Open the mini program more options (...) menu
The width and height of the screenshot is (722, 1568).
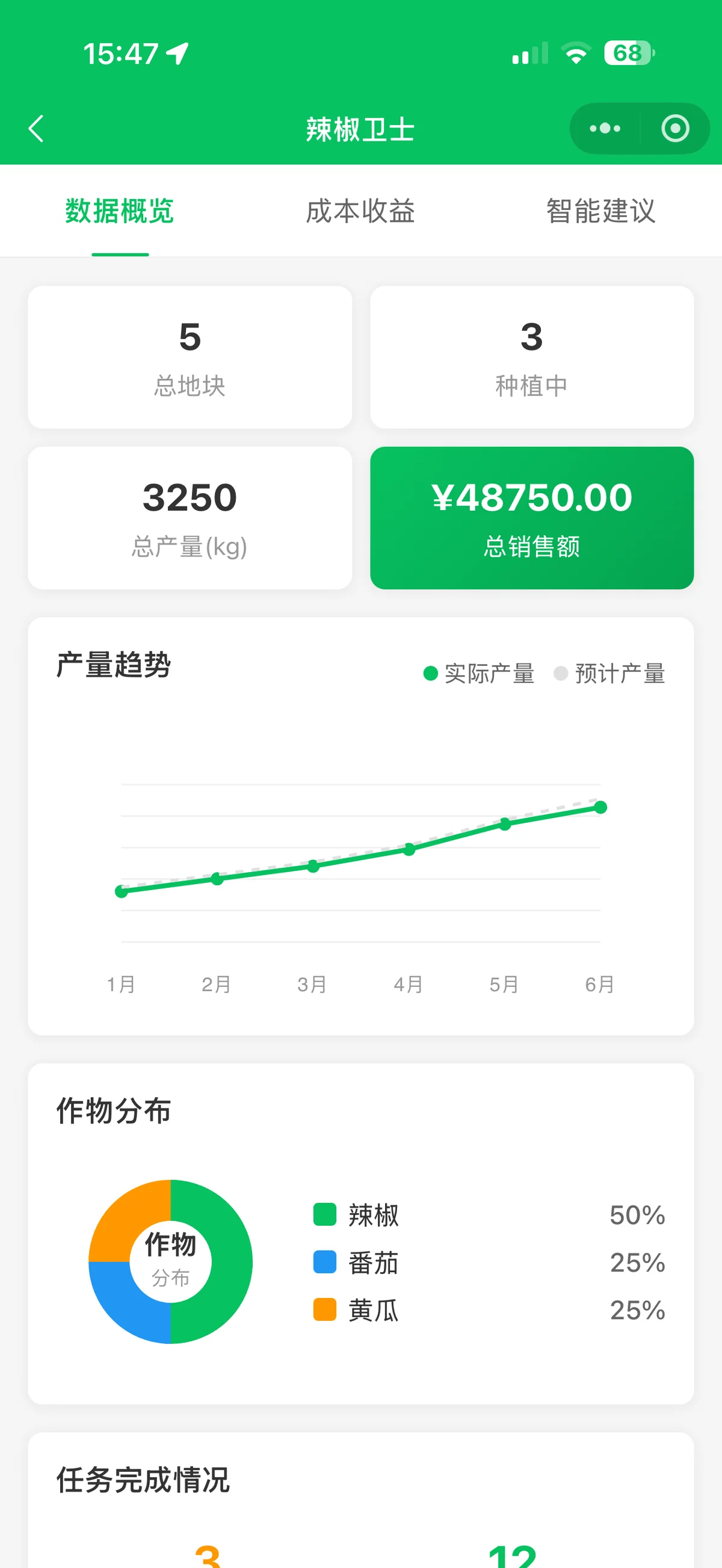coord(604,129)
